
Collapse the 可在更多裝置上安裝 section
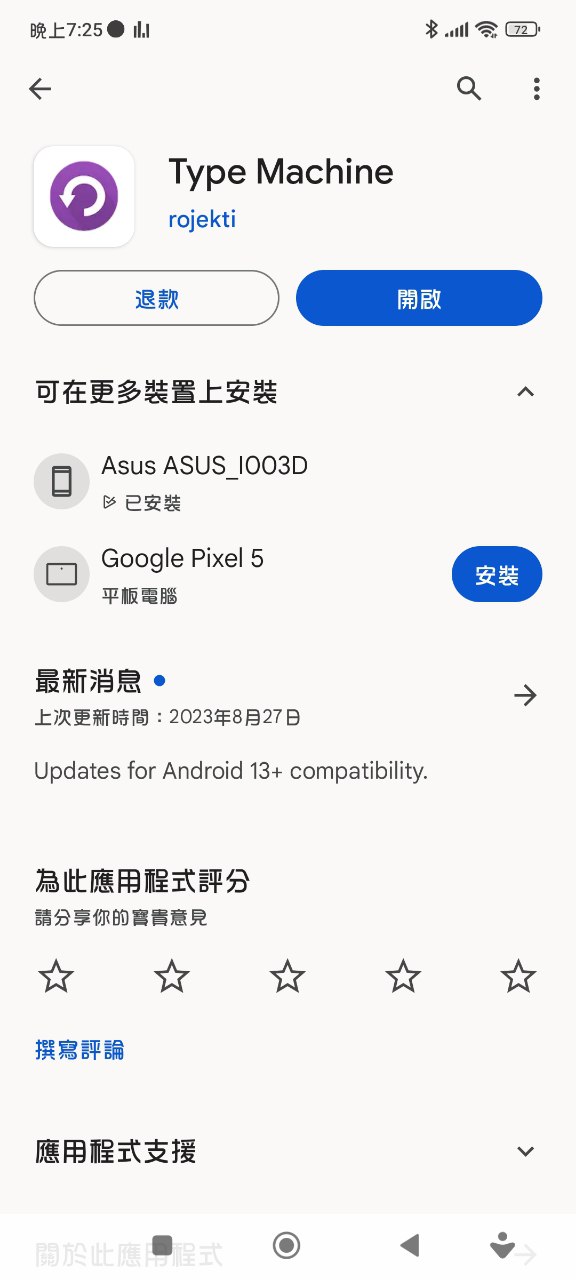526,392
